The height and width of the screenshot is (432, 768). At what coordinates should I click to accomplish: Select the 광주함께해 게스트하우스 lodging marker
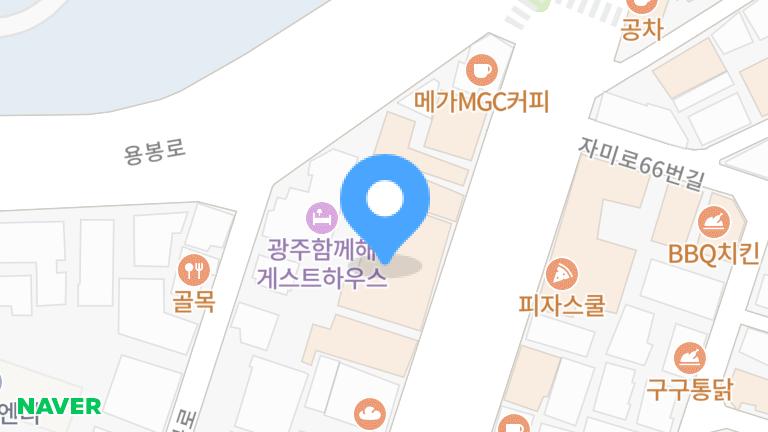tap(320, 213)
